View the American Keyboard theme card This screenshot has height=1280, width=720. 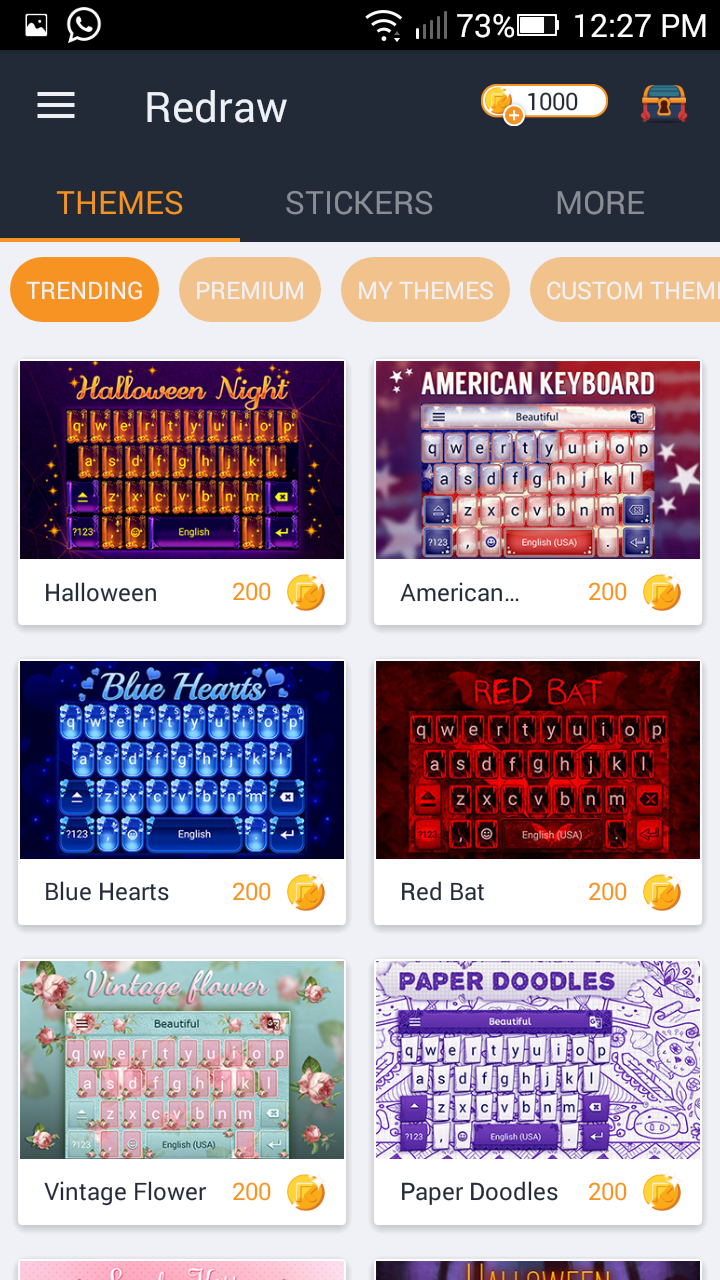[x=538, y=492]
